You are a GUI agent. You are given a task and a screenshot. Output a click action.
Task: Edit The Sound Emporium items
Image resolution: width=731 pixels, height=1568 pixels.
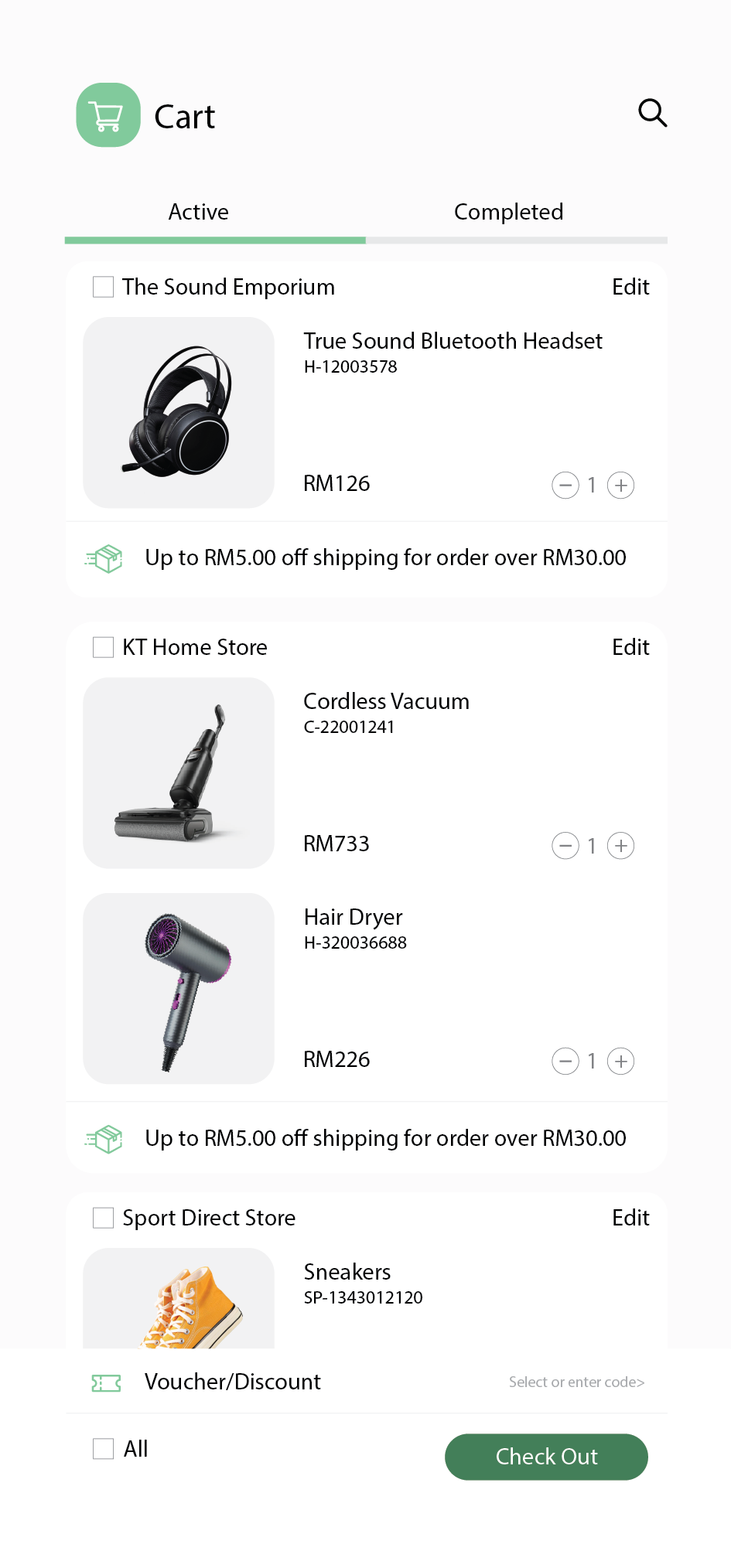tap(630, 287)
